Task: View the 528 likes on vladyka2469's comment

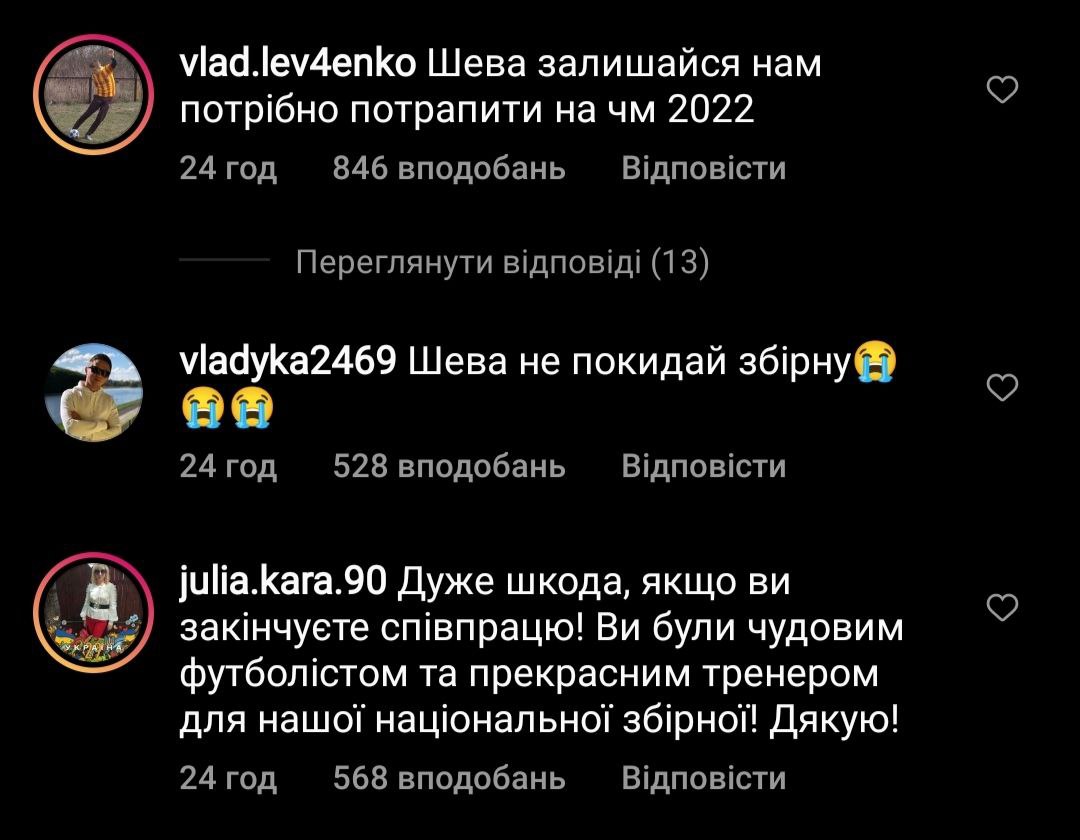Action: (x=448, y=466)
